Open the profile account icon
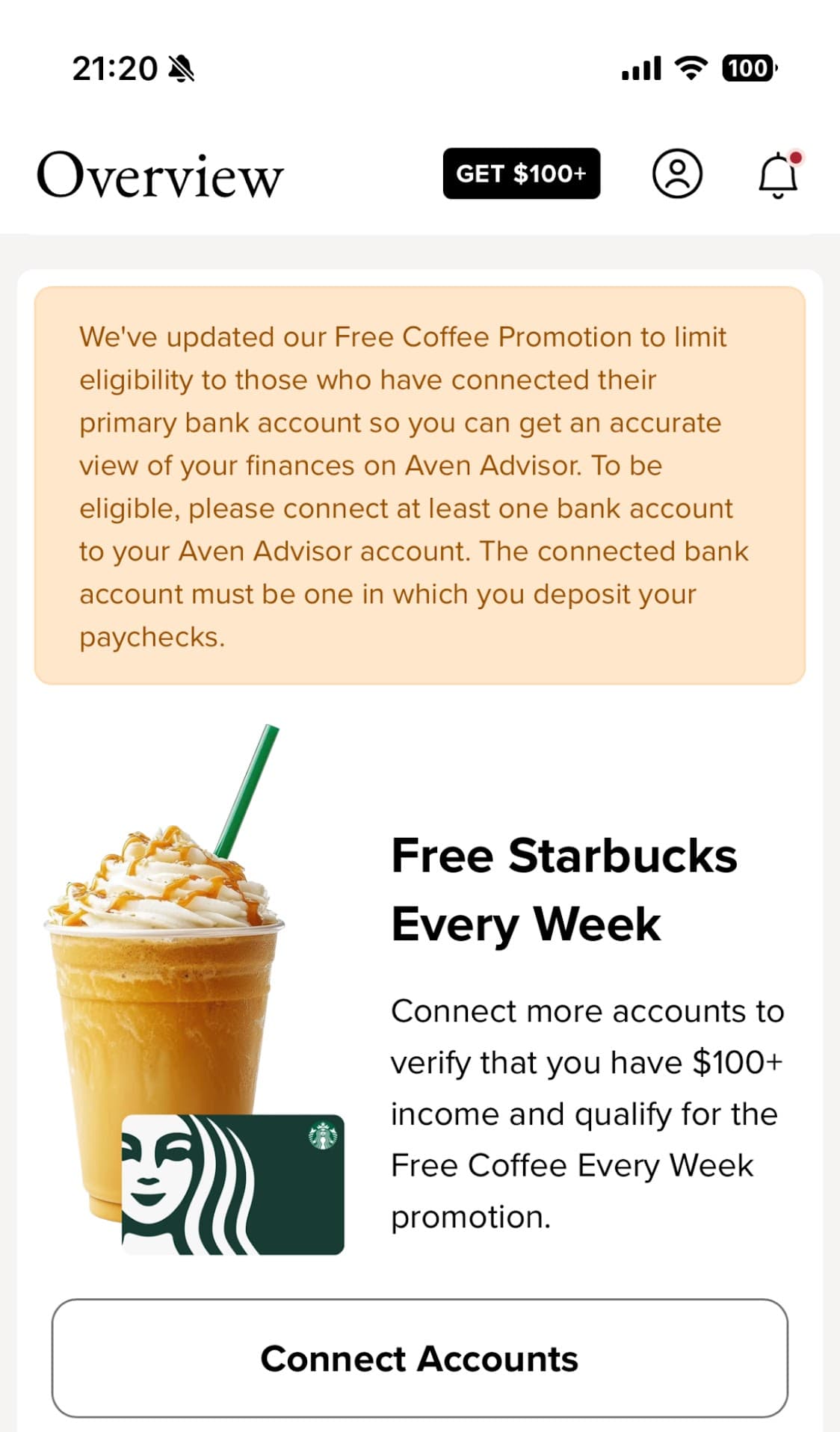This screenshot has width=840, height=1432. tap(677, 173)
